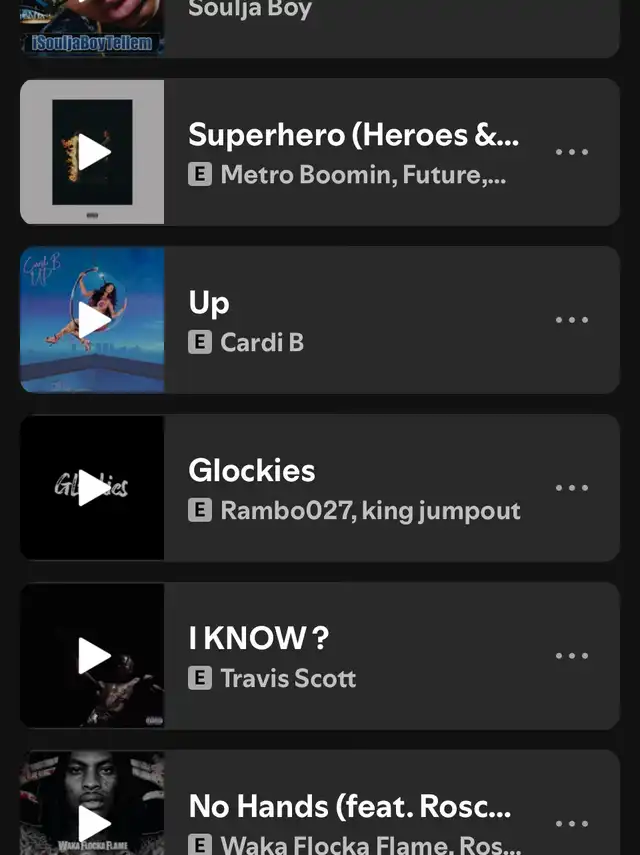Open more options for Superhero
Image resolution: width=640 pixels, height=855 pixels.
tap(571, 153)
